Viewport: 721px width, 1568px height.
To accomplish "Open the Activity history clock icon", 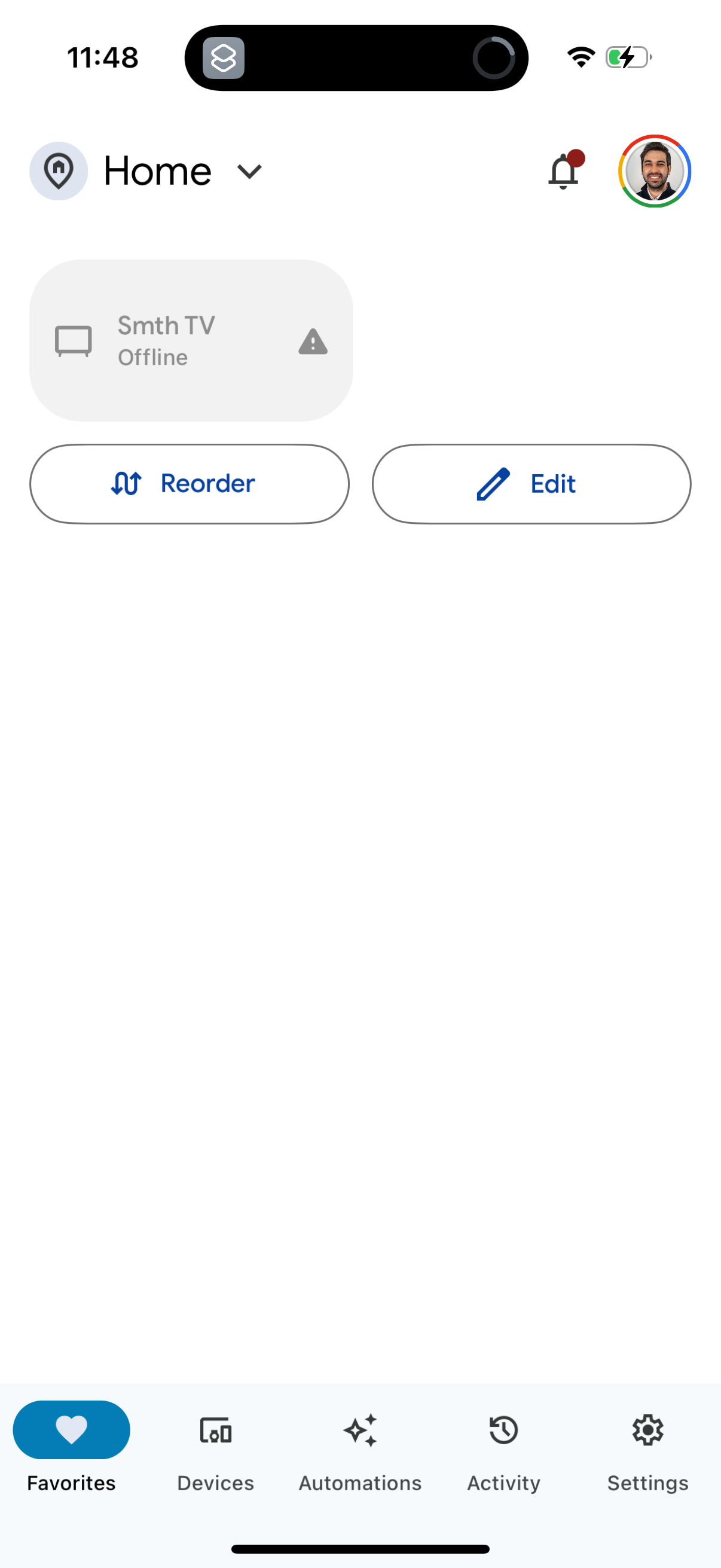I will click(503, 1430).
